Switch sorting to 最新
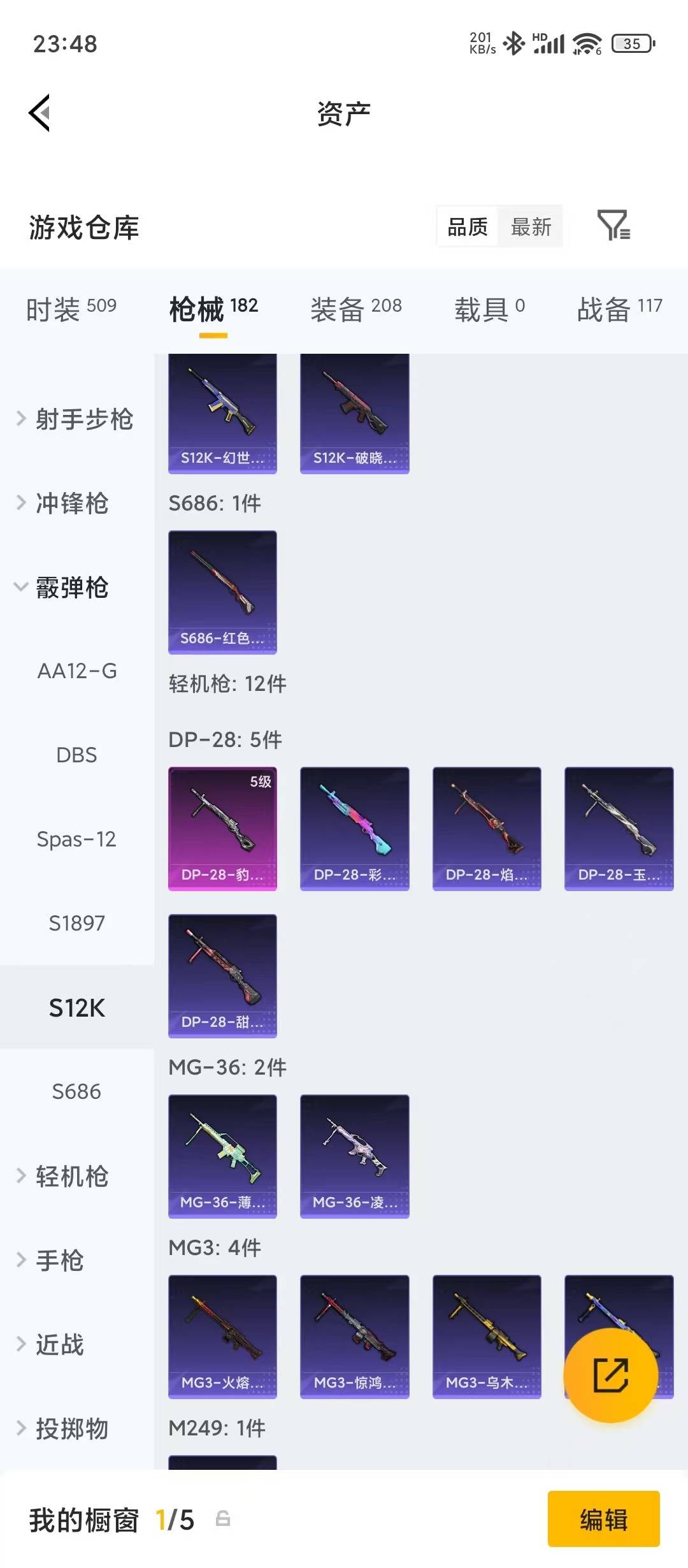688x1568 pixels. coord(533,228)
